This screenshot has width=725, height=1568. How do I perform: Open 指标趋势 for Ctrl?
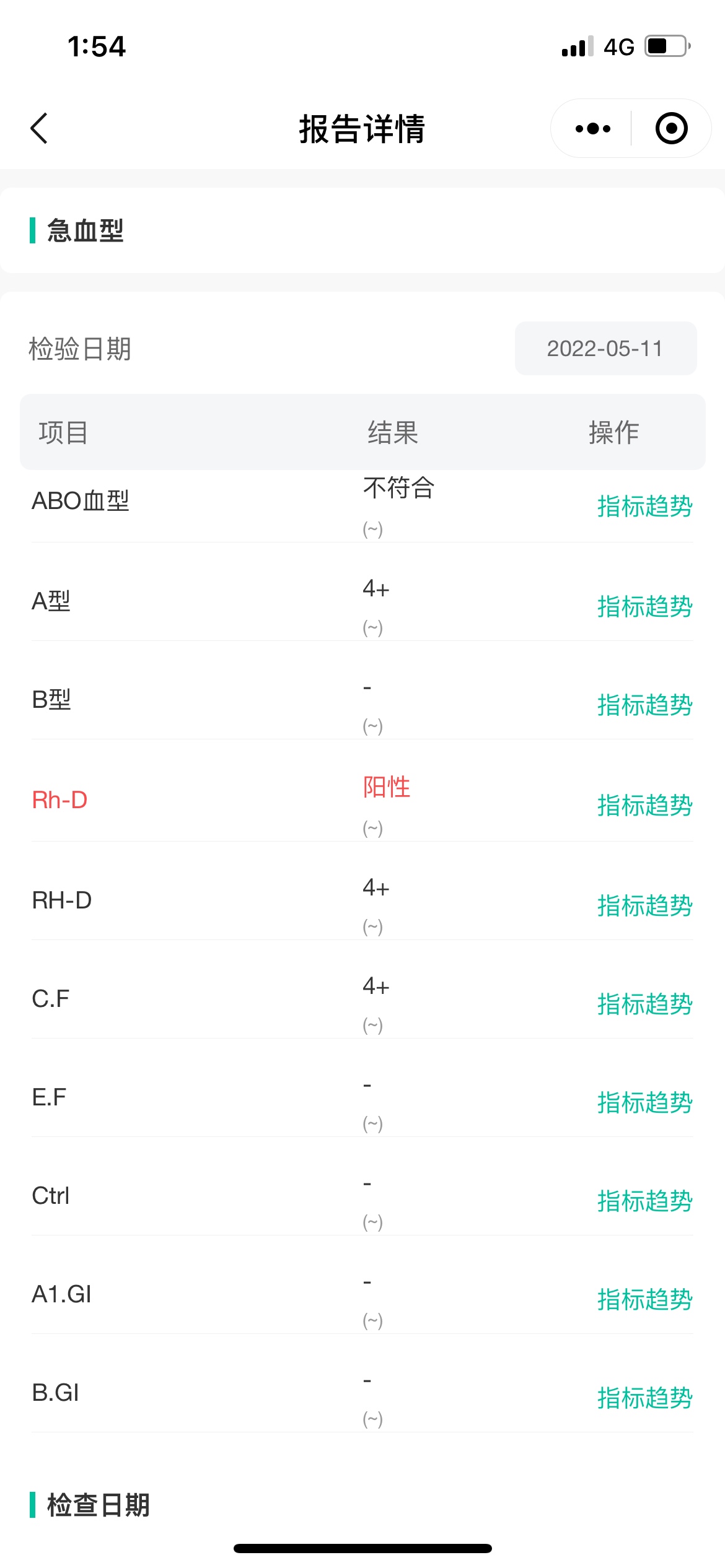(x=644, y=1201)
